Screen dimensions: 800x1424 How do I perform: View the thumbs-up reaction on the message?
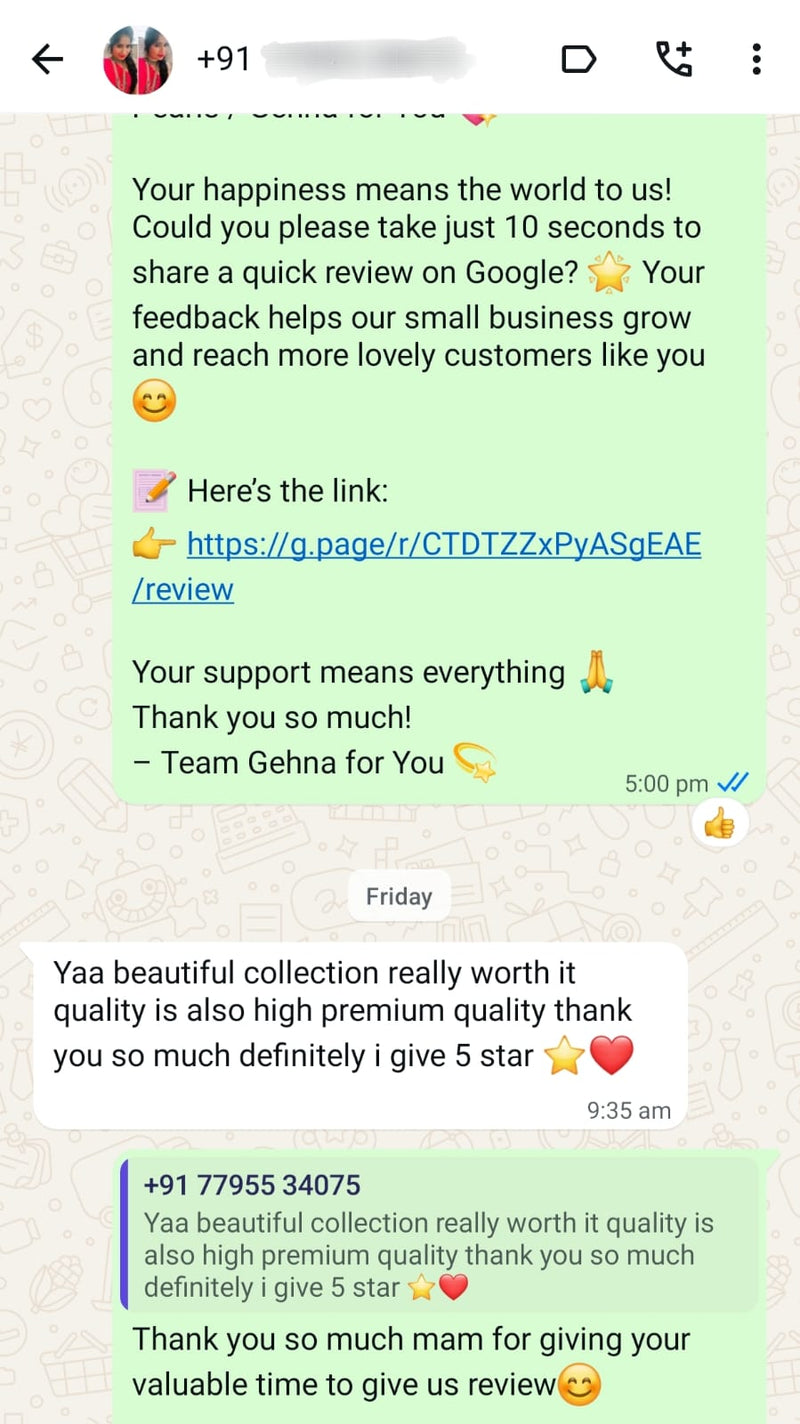point(719,823)
